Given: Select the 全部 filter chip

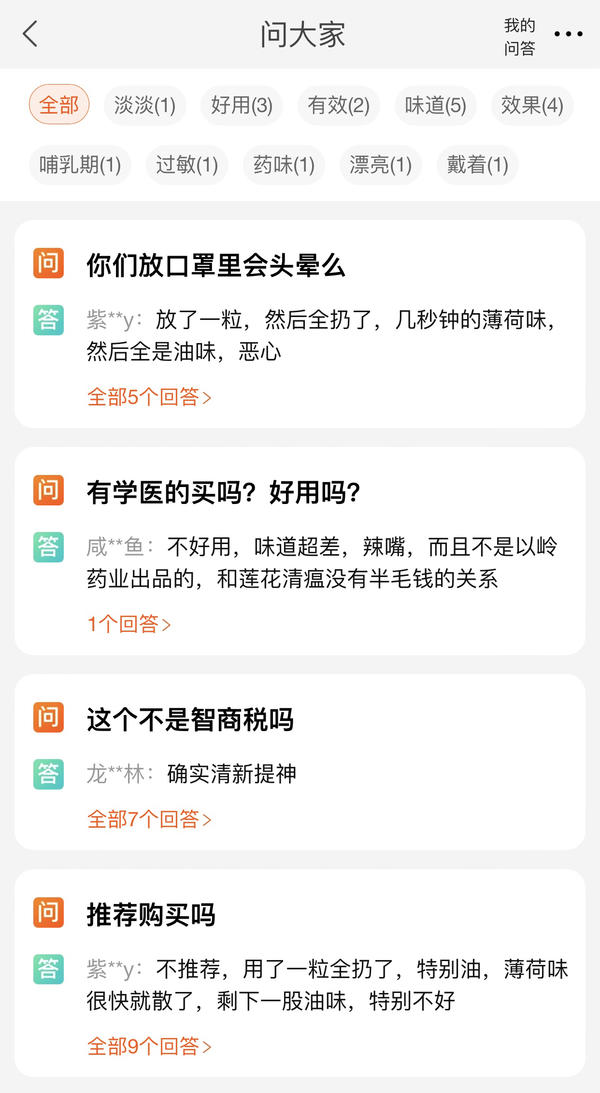Looking at the screenshot, I should 59,105.
